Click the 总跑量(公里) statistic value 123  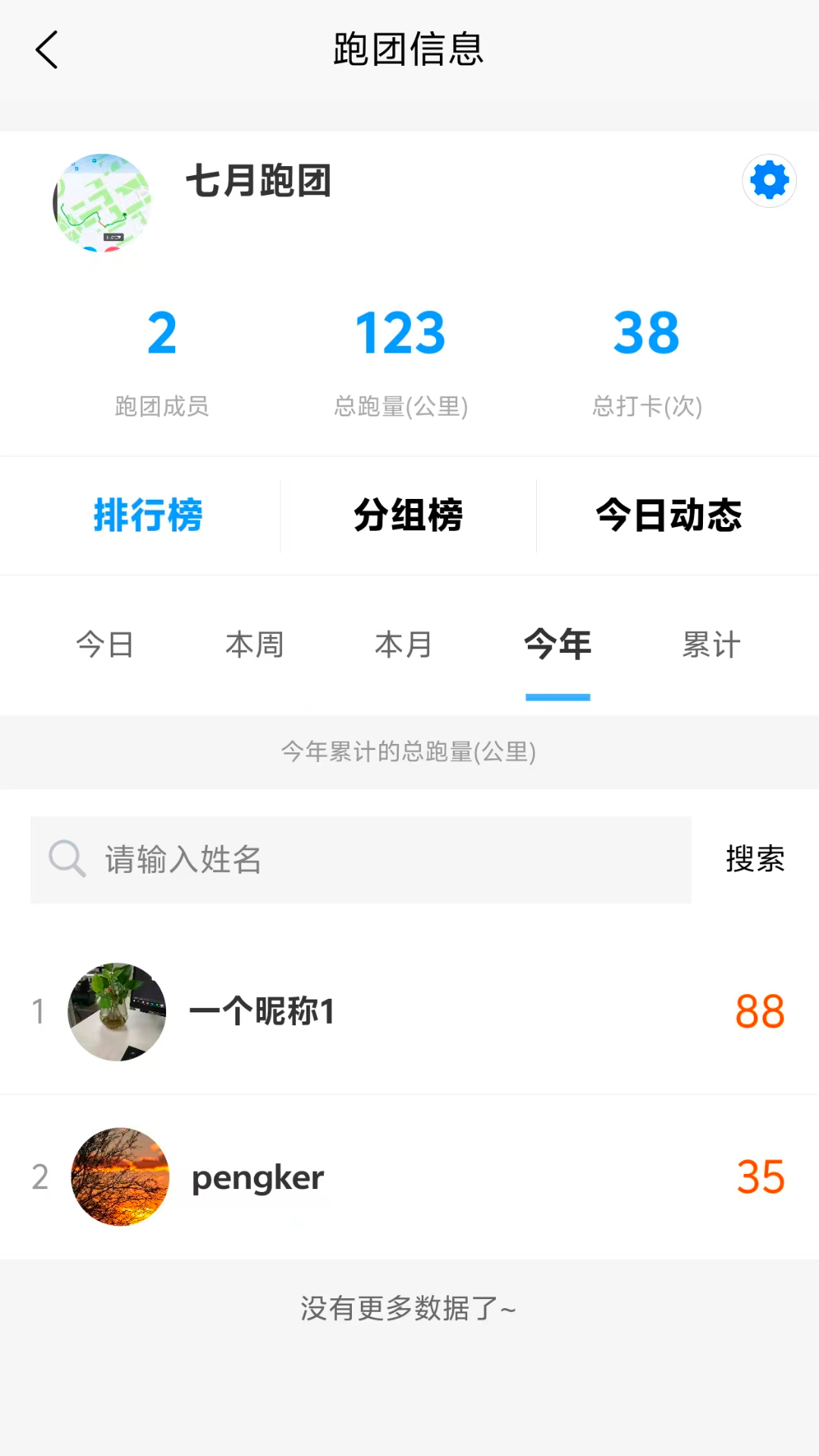400,331
